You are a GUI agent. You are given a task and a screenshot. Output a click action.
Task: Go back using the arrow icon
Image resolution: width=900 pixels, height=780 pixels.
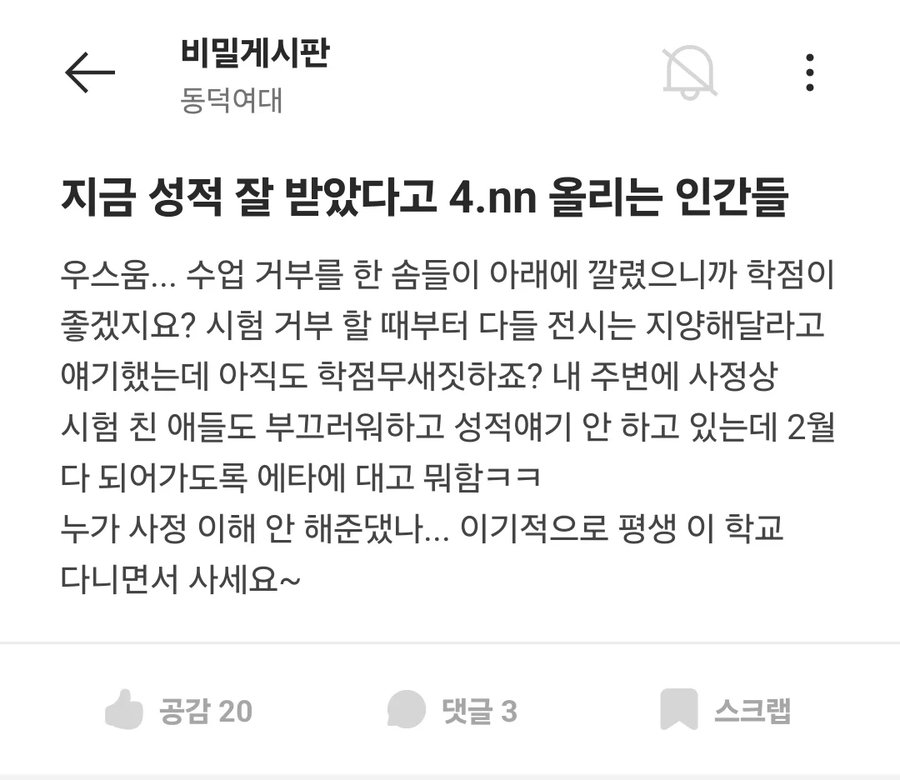[x=90, y=73]
